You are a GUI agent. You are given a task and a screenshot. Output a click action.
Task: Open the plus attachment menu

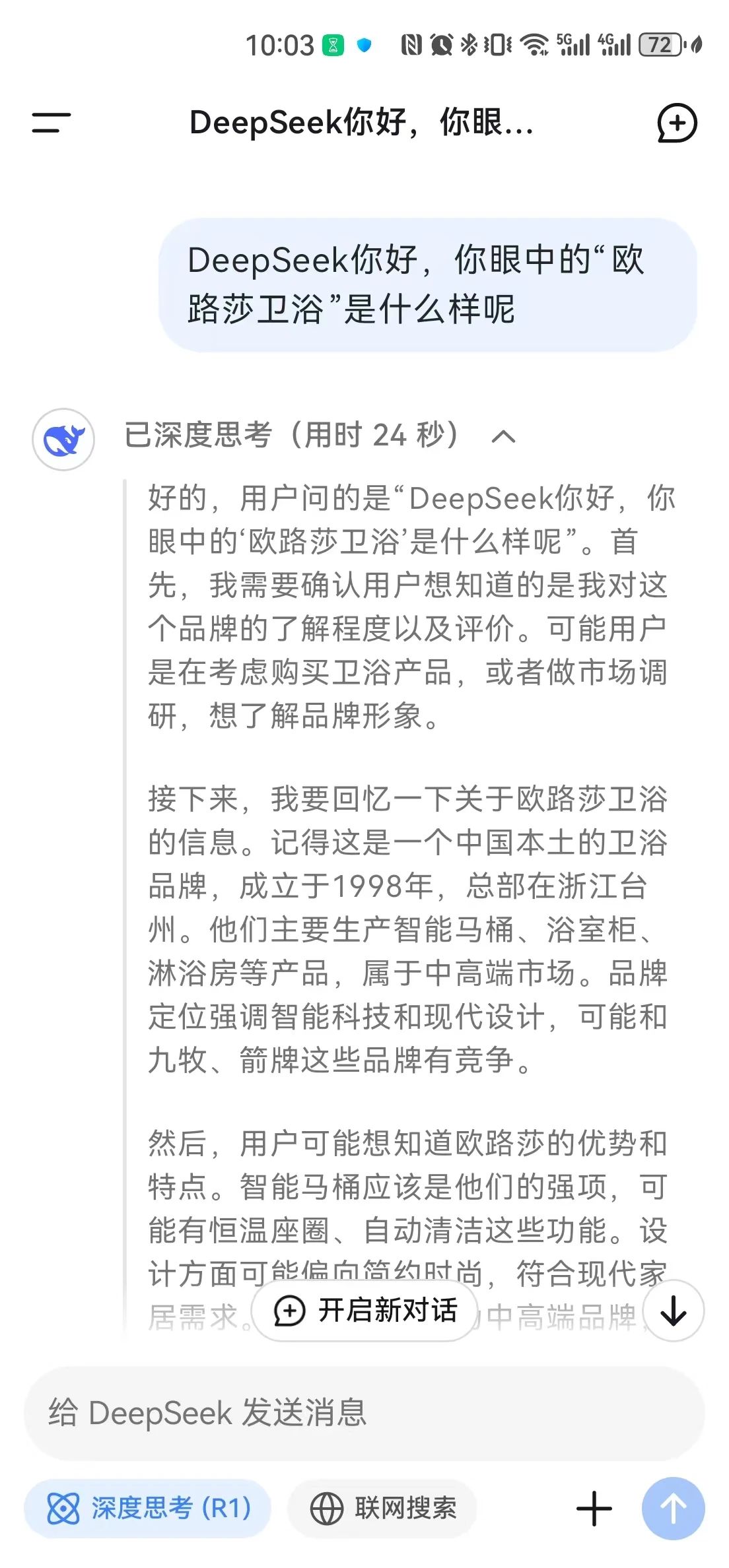pyautogui.click(x=594, y=1509)
